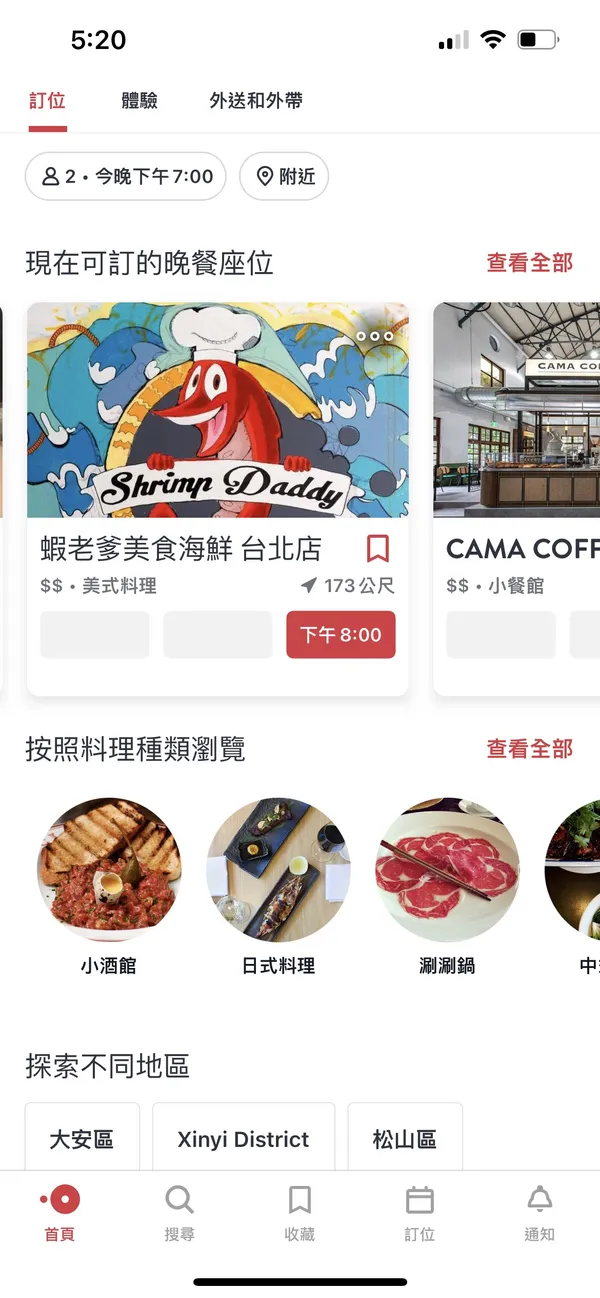Viewport: 600px width, 1298px height.
Task: Open the 通知 notifications tab
Action: click(539, 1212)
